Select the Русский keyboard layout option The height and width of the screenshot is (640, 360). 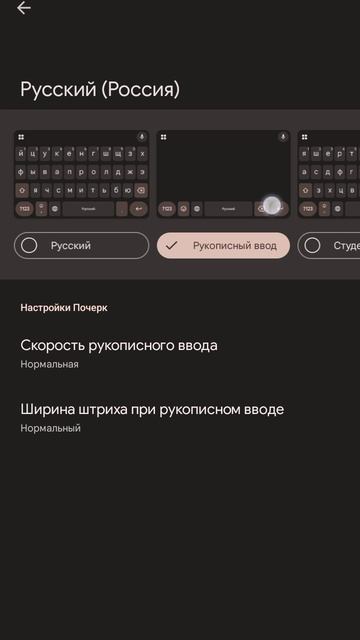point(82,246)
